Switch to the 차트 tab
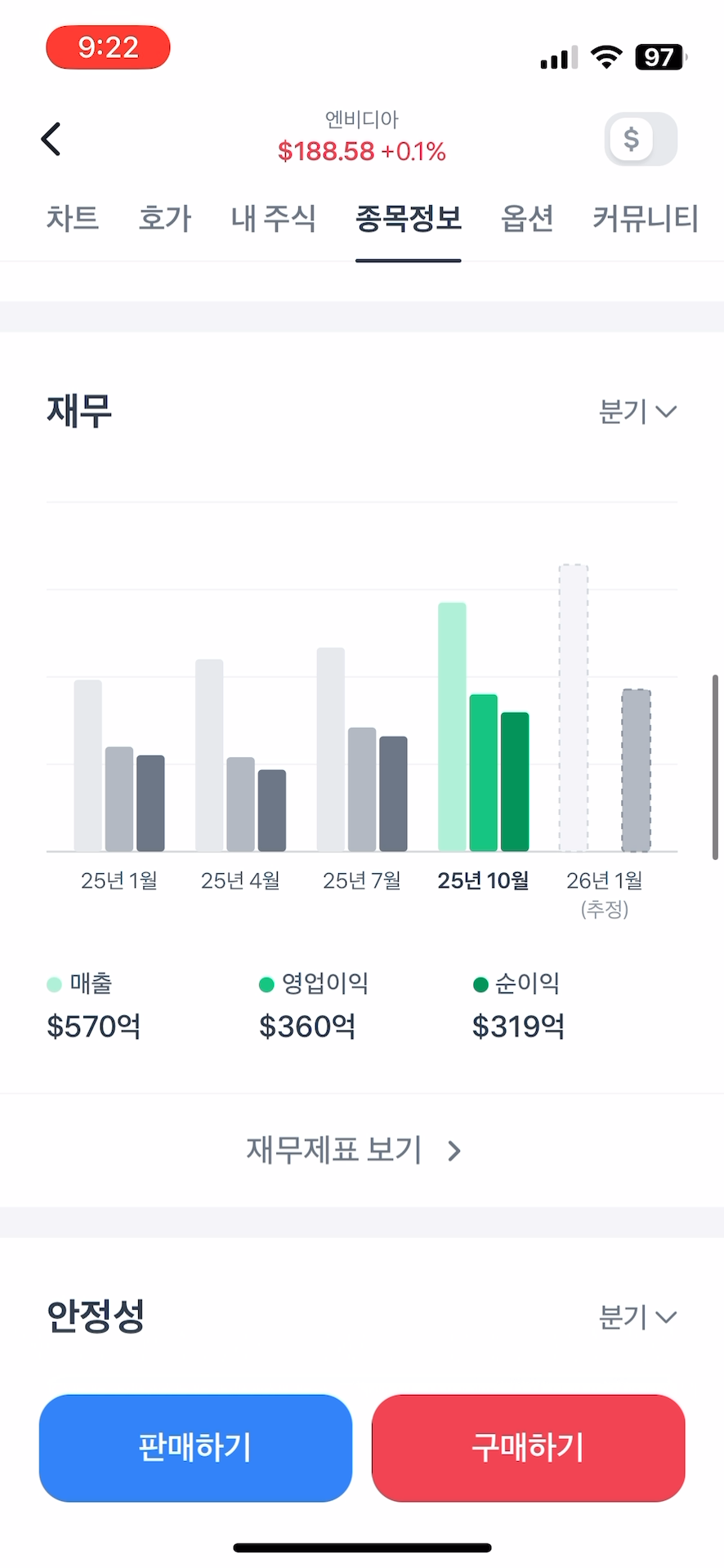Image resolution: width=724 pixels, height=1568 pixels. 73,218
